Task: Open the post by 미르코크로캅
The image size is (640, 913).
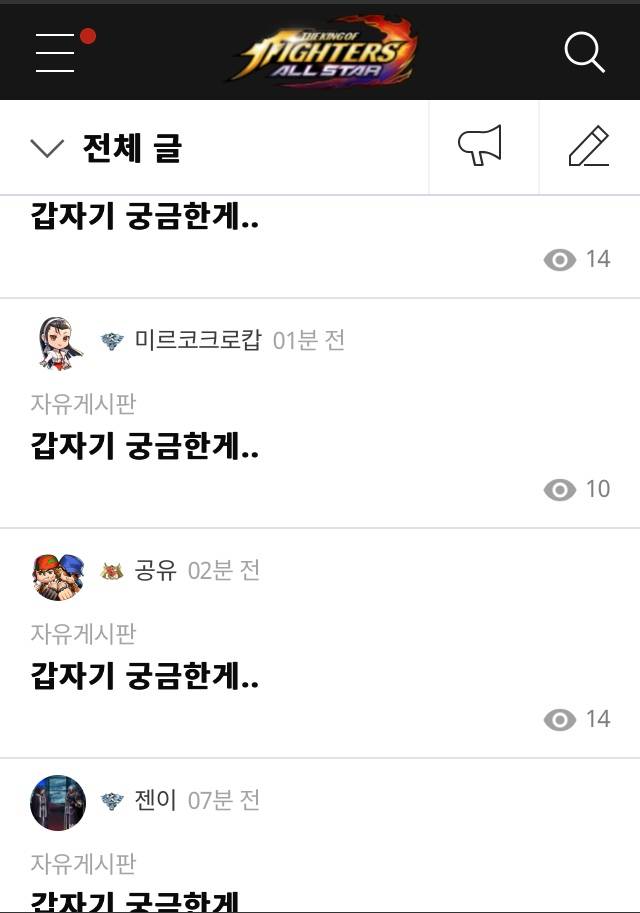Action: click(x=145, y=447)
